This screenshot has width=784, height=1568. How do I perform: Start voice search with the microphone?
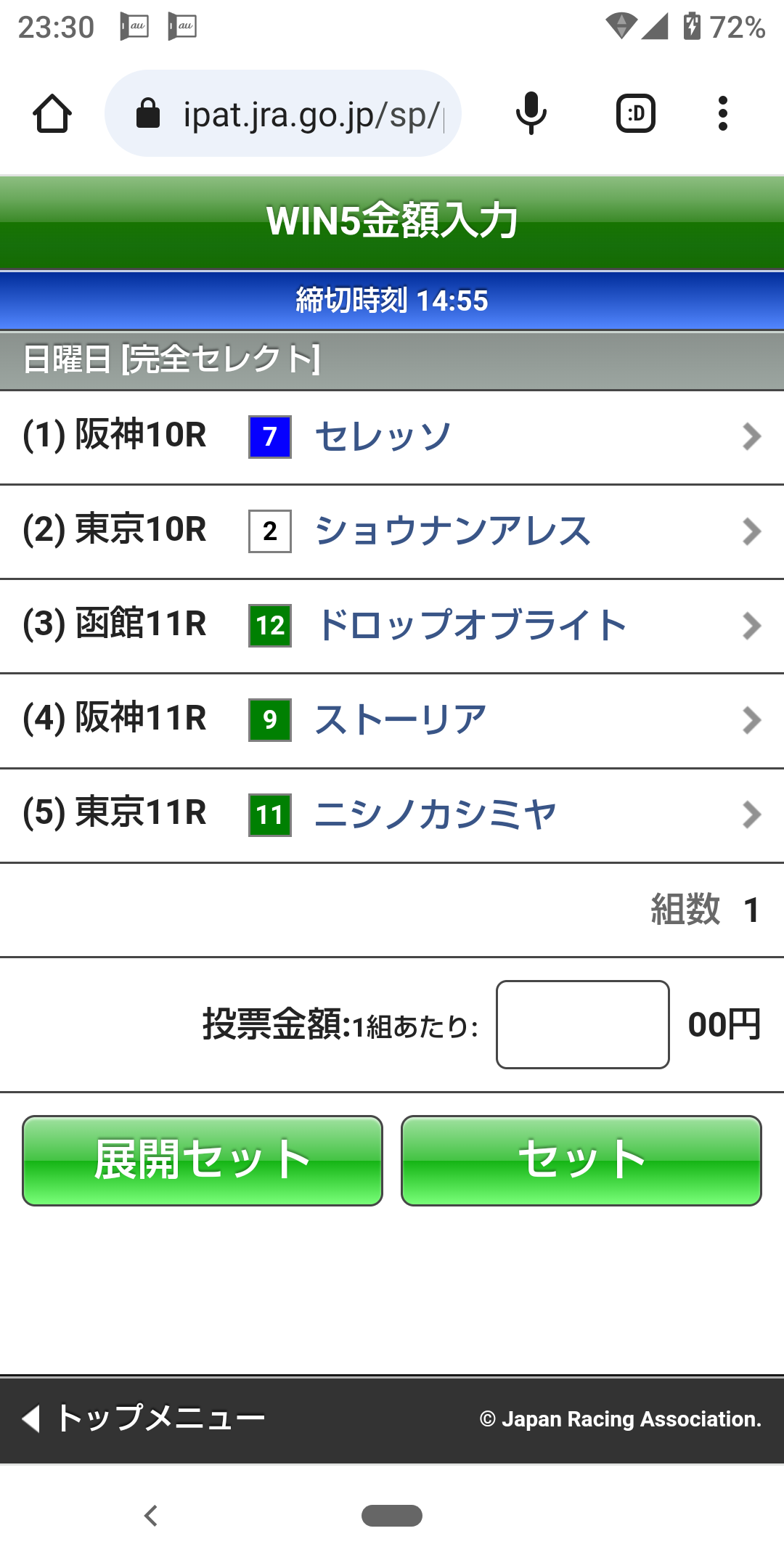[531, 114]
